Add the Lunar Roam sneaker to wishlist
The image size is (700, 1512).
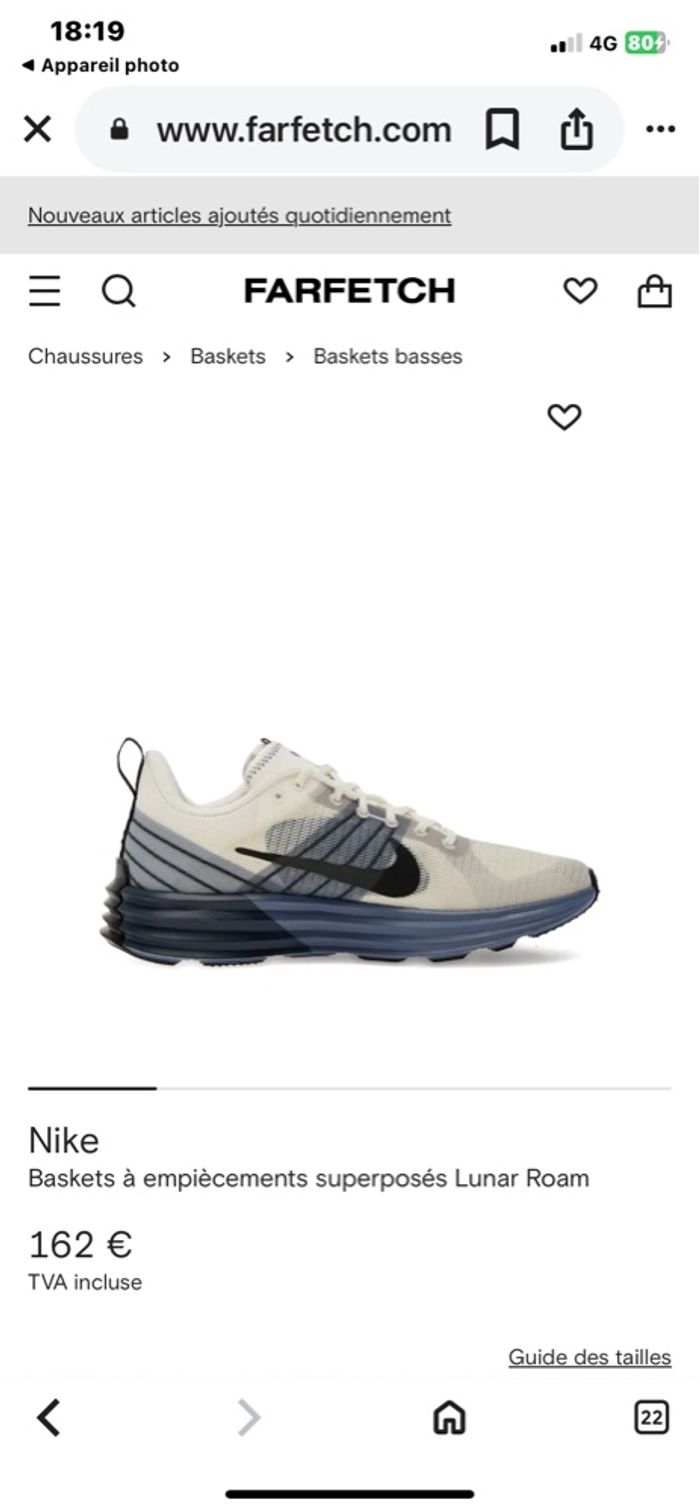coord(564,417)
